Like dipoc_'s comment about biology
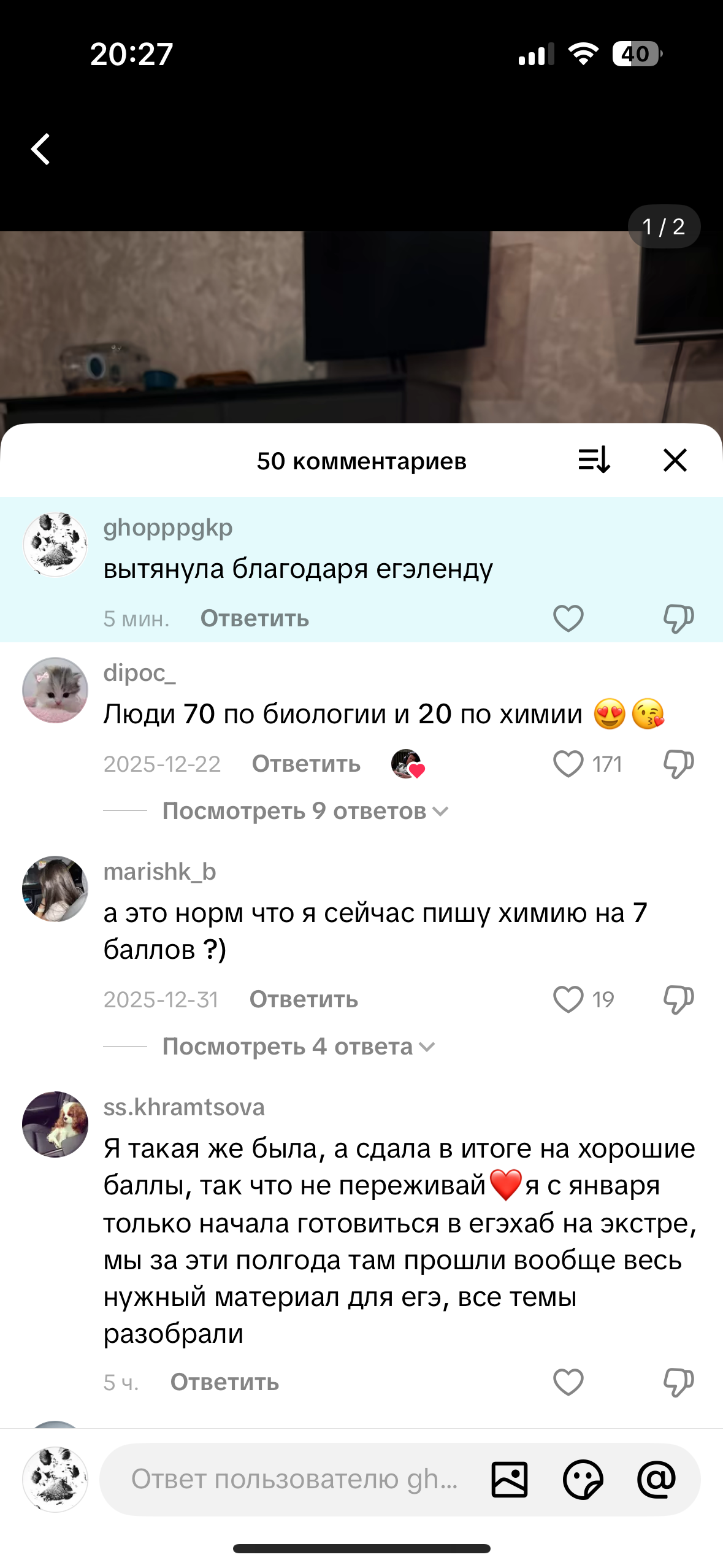The image size is (723, 1568). coord(568,764)
